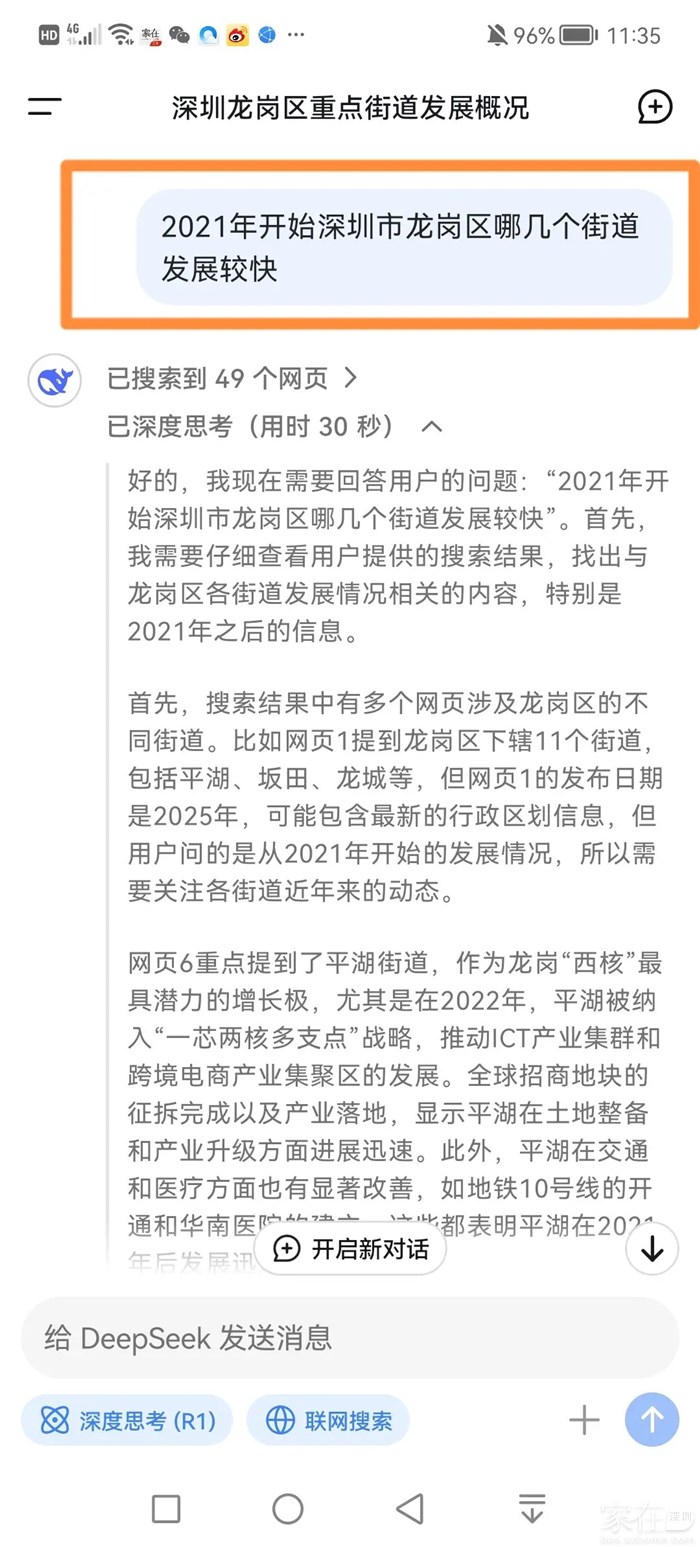The width and height of the screenshot is (700, 1547).
Task: Go to the home screen
Action: pyautogui.click(x=288, y=1508)
